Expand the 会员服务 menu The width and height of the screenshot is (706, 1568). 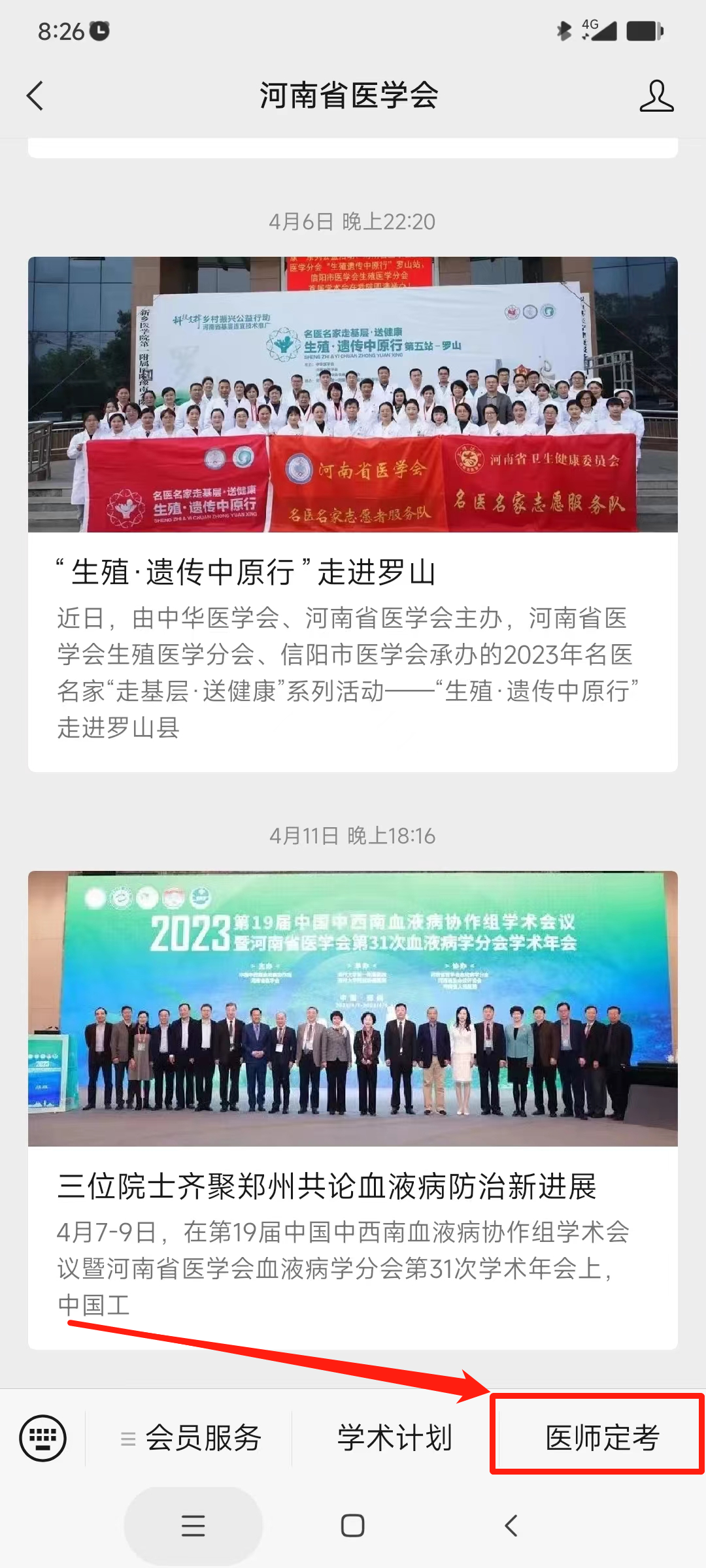click(x=191, y=1438)
